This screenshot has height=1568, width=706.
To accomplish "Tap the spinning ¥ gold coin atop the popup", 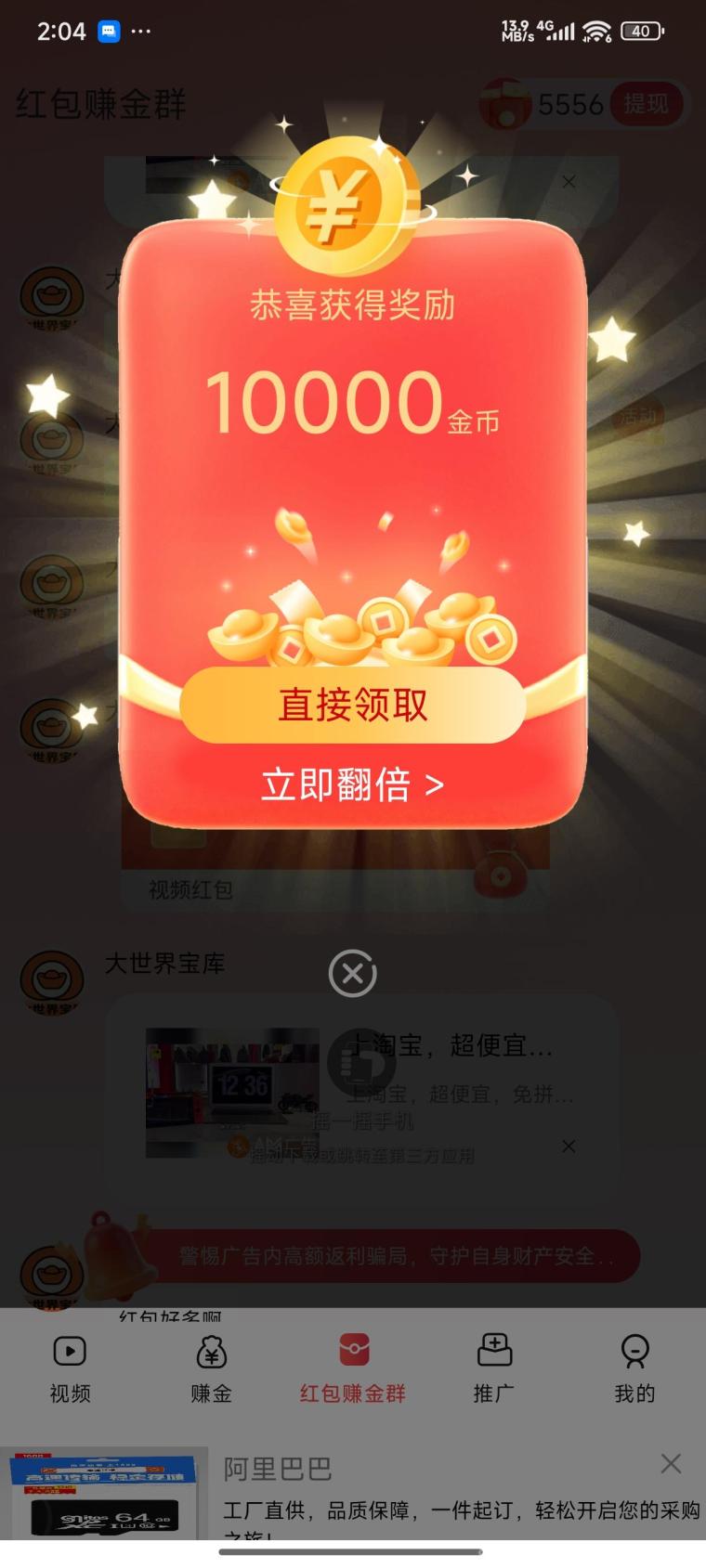I will (347, 202).
